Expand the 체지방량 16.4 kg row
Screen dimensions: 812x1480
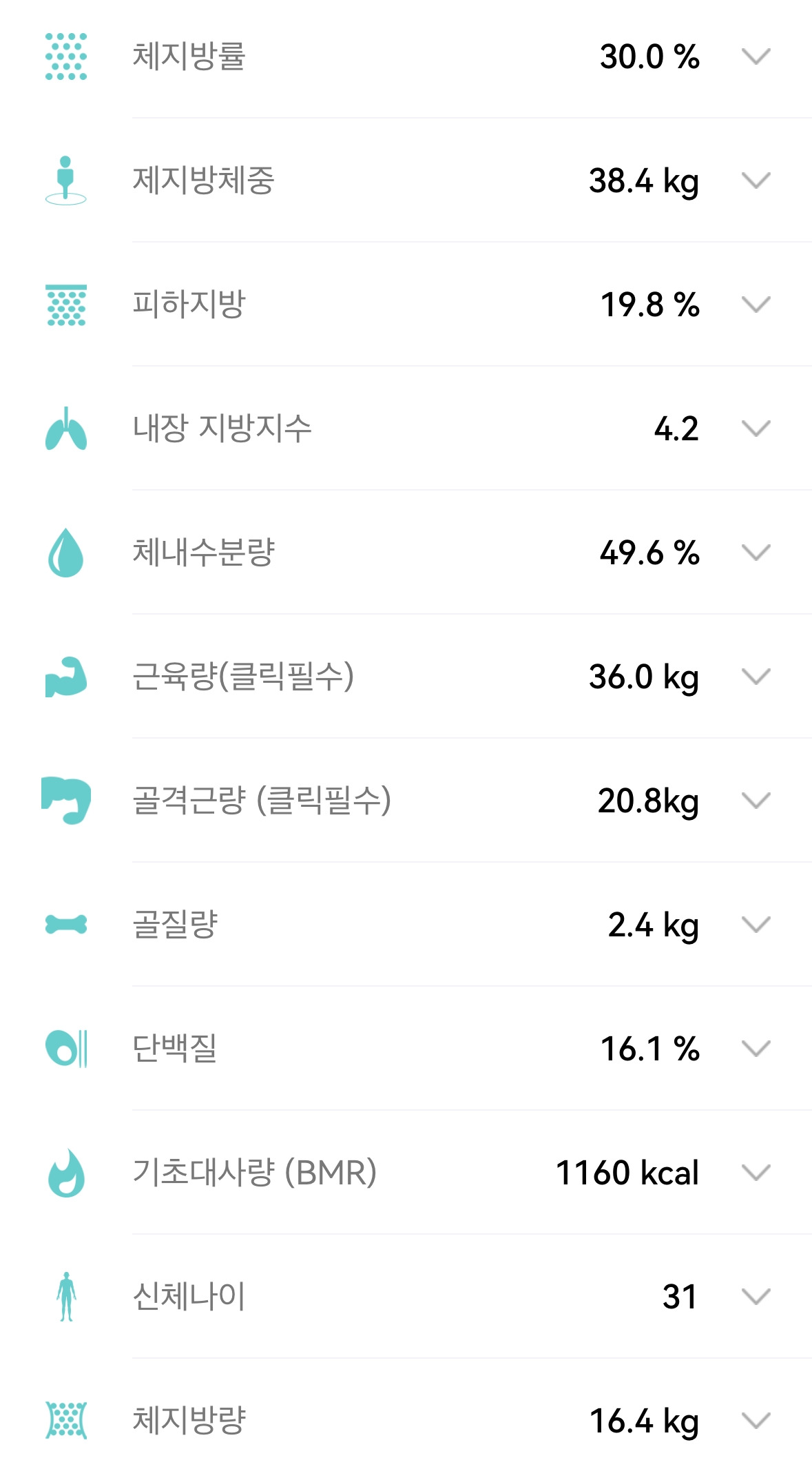click(406, 1419)
